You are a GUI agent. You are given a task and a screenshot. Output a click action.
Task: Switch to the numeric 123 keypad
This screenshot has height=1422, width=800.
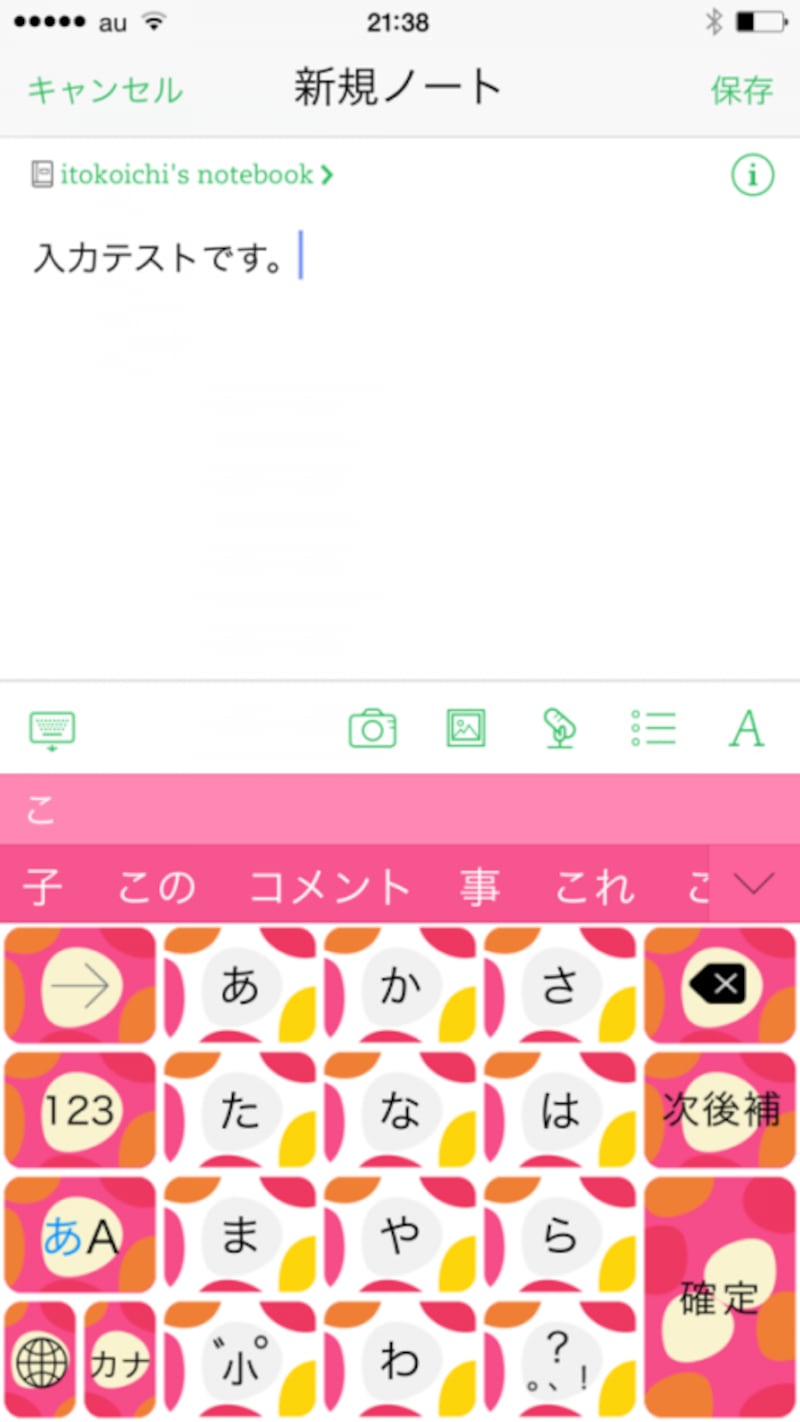coord(80,1110)
